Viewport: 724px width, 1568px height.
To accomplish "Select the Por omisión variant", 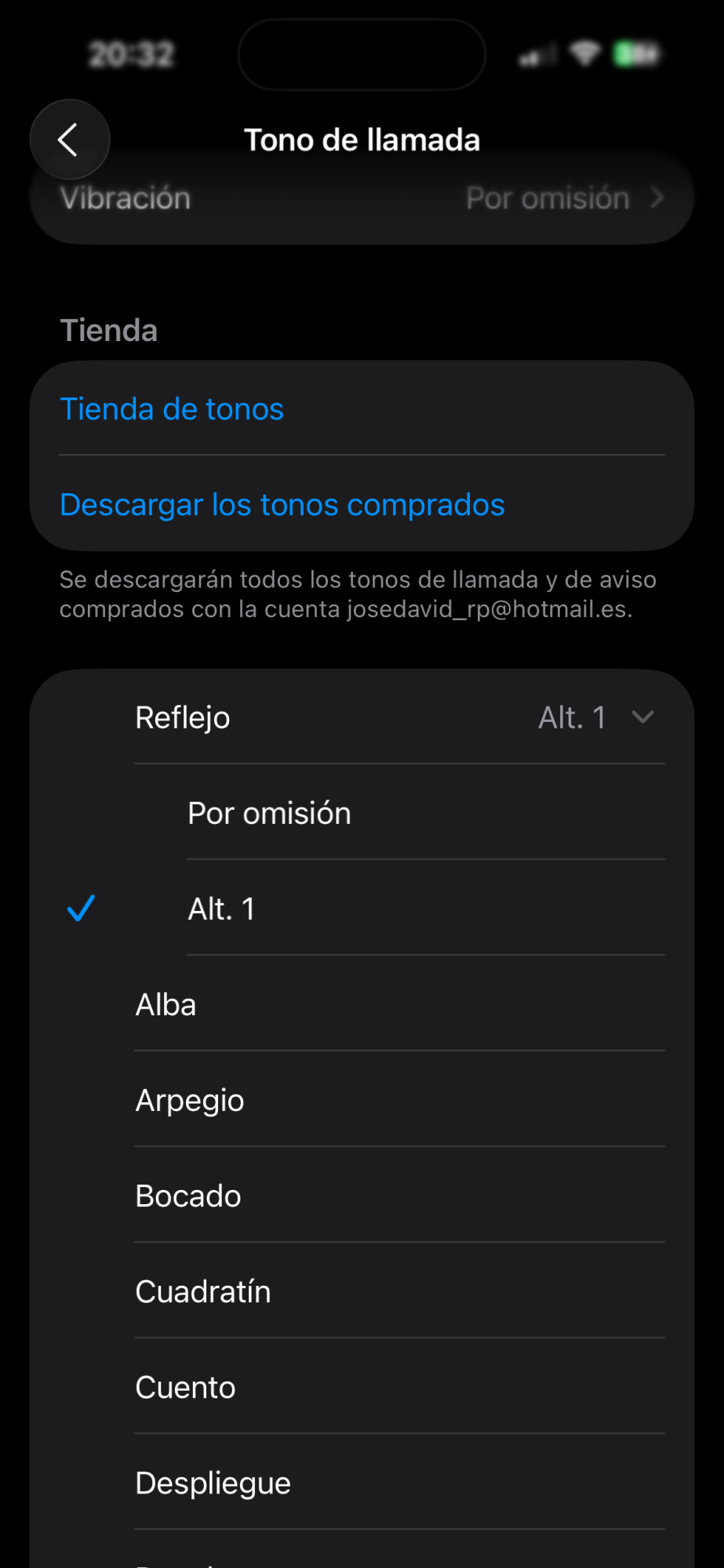I will (x=270, y=813).
